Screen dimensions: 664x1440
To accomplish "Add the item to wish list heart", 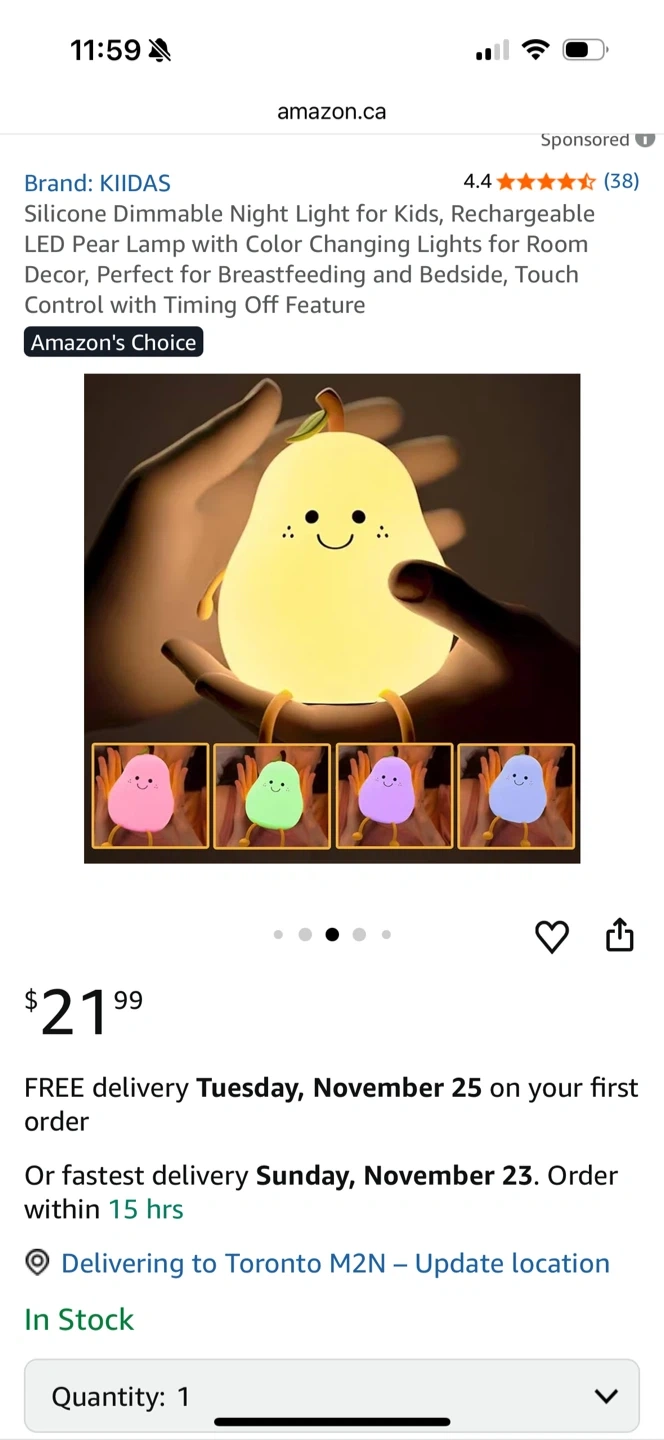I will click(x=552, y=936).
